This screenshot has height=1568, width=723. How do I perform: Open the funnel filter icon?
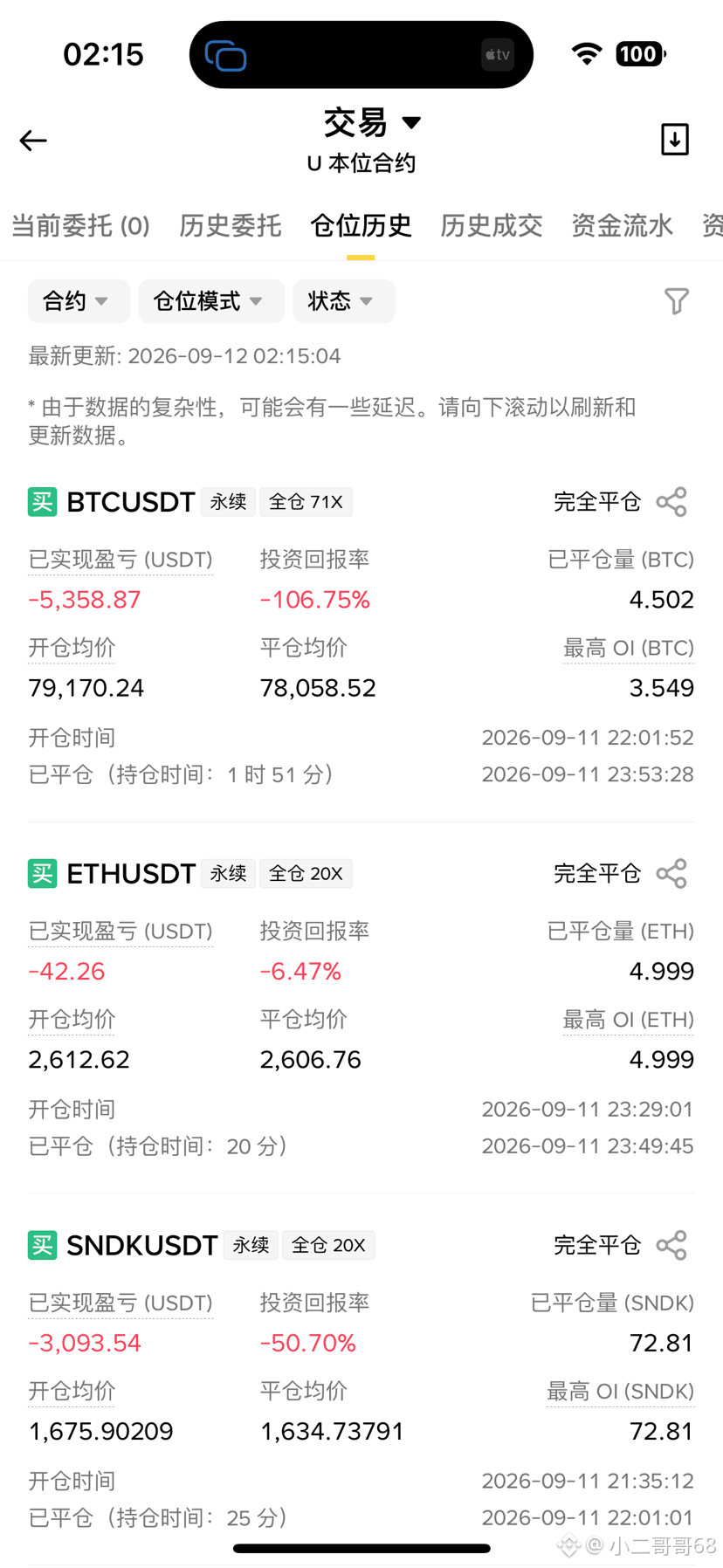click(677, 301)
